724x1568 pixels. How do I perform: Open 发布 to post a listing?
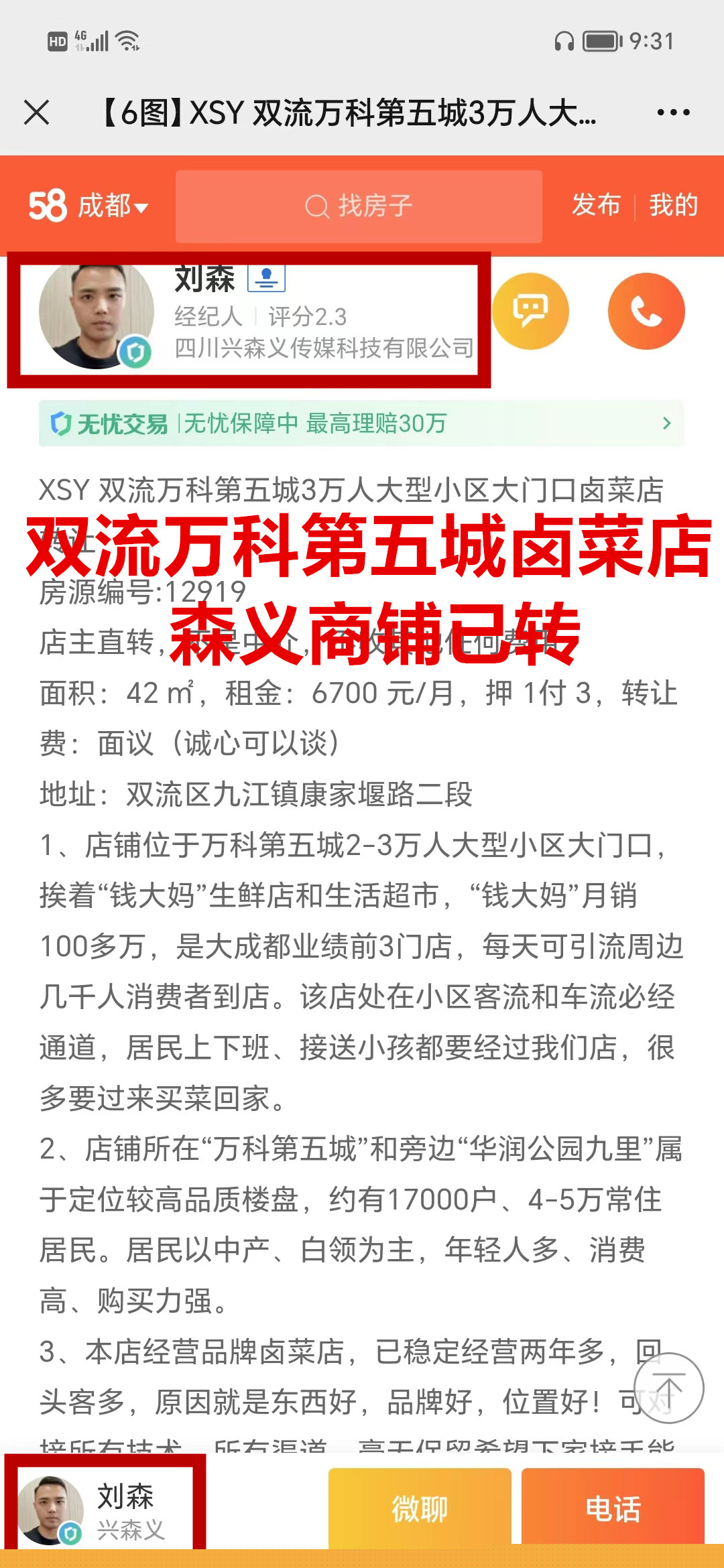tap(596, 205)
